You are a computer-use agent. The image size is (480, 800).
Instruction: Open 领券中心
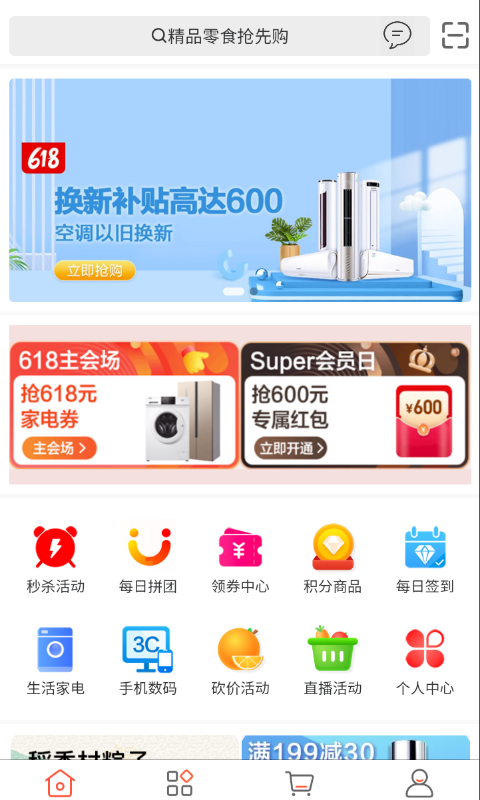(240, 560)
